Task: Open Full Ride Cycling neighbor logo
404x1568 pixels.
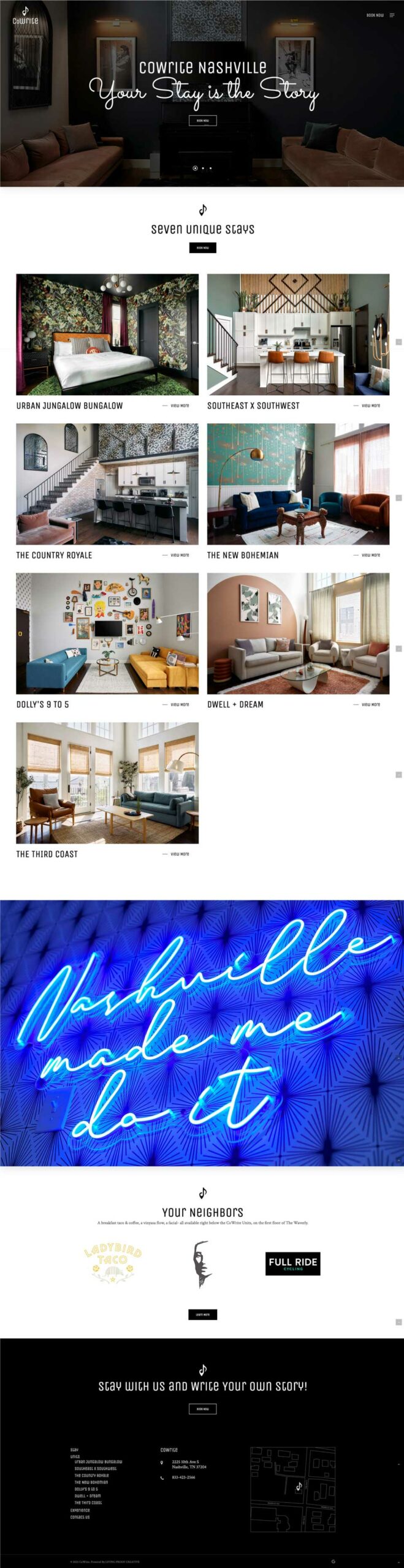Action: (292, 1263)
